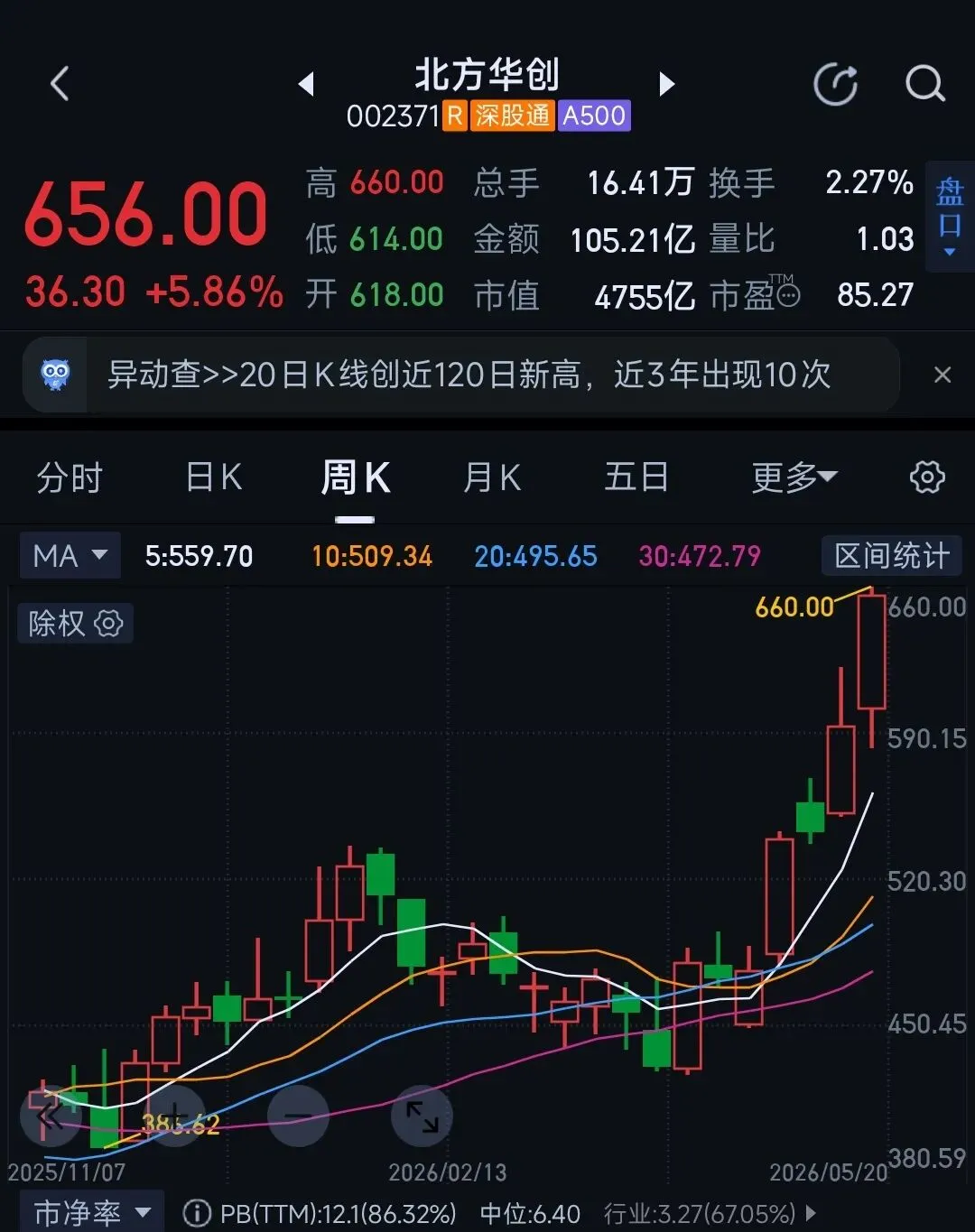975x1232 pixels.
Task: Expand the chart to fullscreen
Action: pos(422,1116)
